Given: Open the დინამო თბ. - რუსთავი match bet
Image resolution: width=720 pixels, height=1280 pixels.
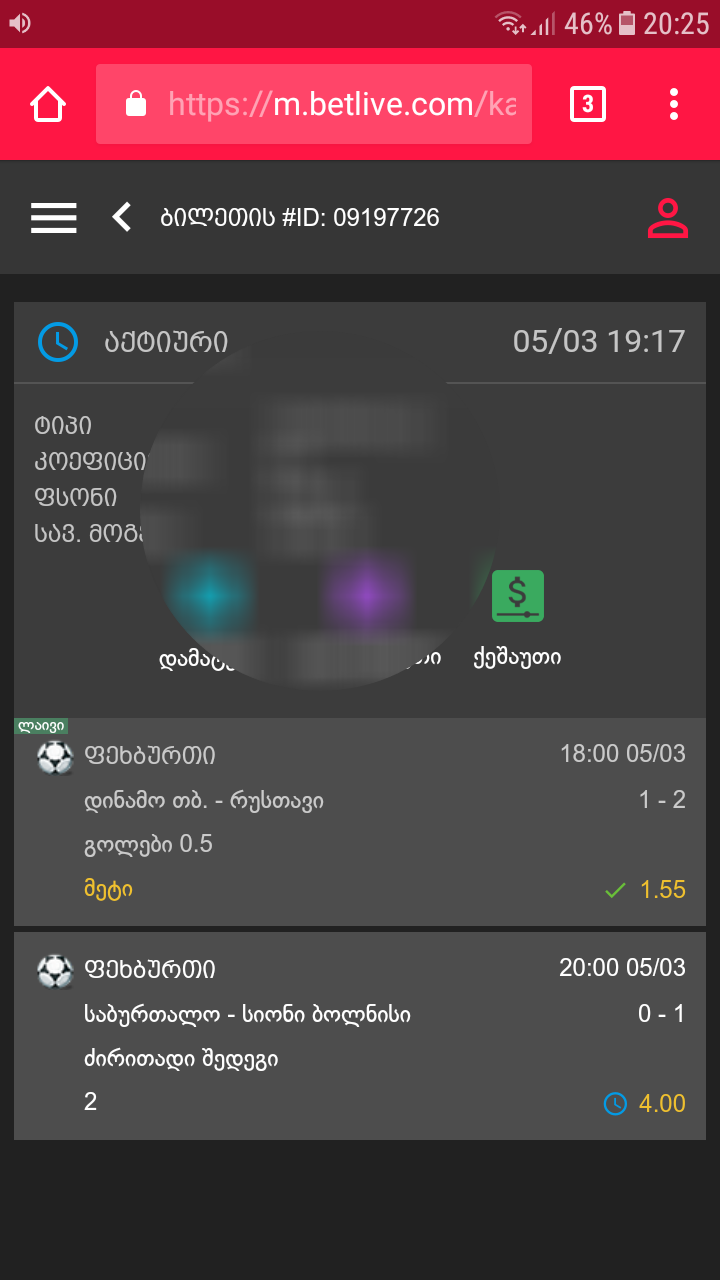Looking at the screenshot, I should [360, 822].
